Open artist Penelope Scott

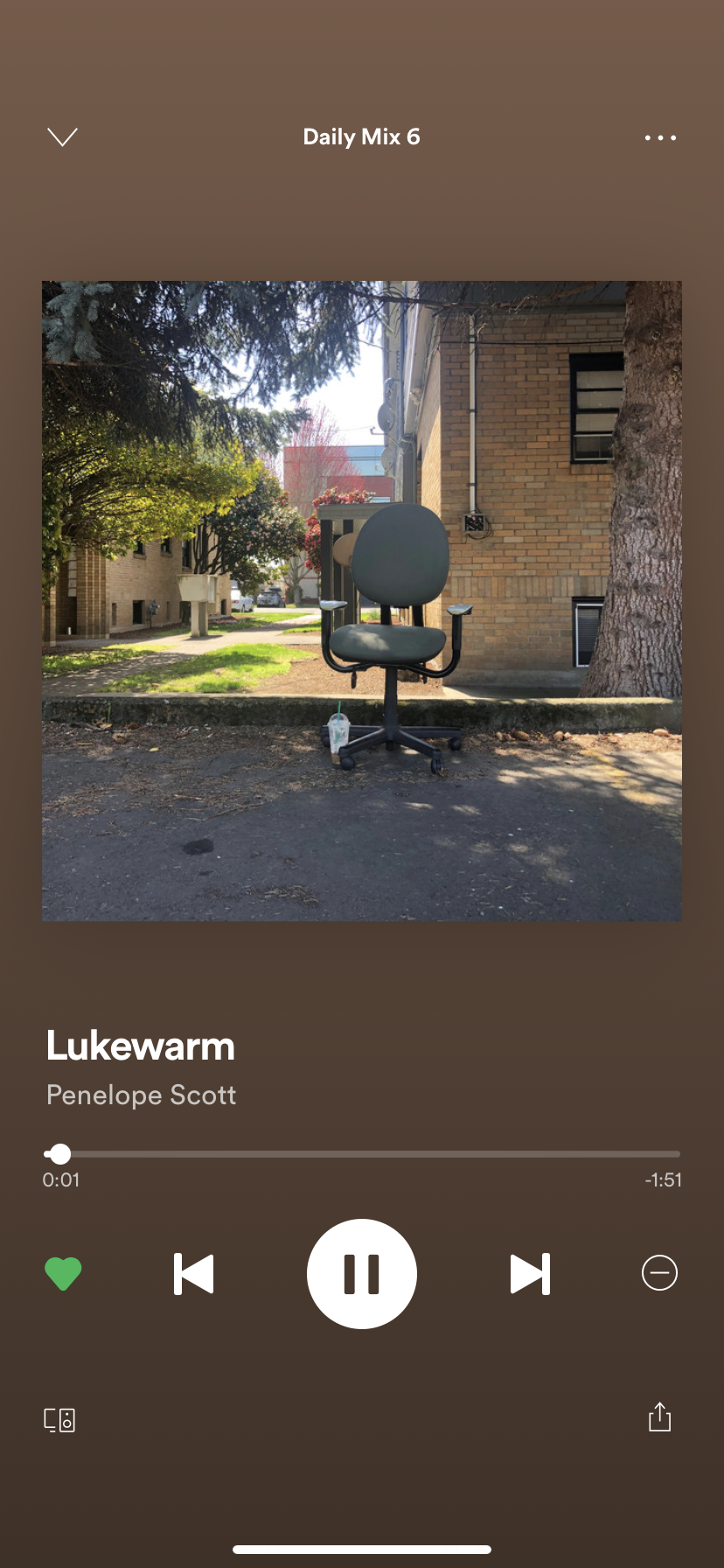point(141,1095)
